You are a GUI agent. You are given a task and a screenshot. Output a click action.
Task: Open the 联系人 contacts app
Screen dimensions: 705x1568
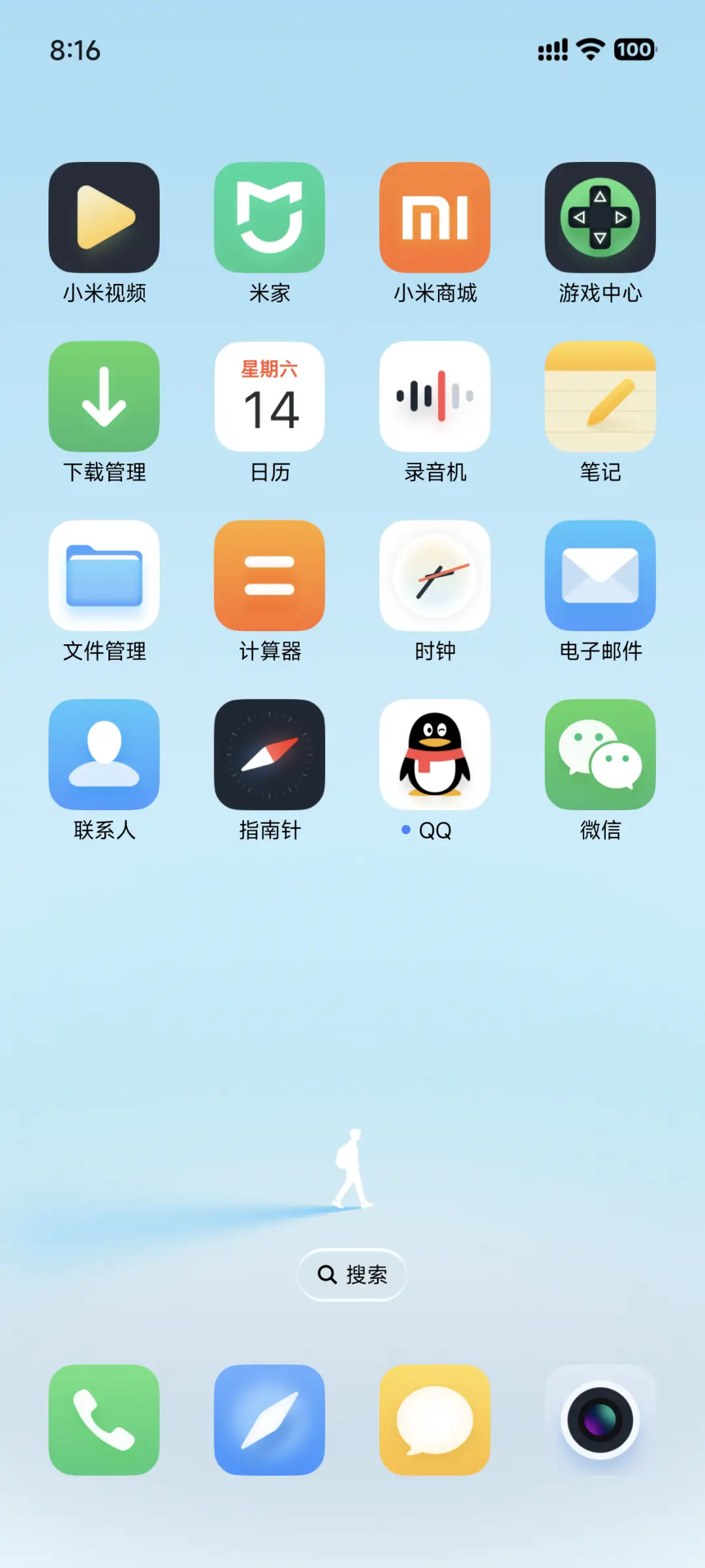coord(104,754)
